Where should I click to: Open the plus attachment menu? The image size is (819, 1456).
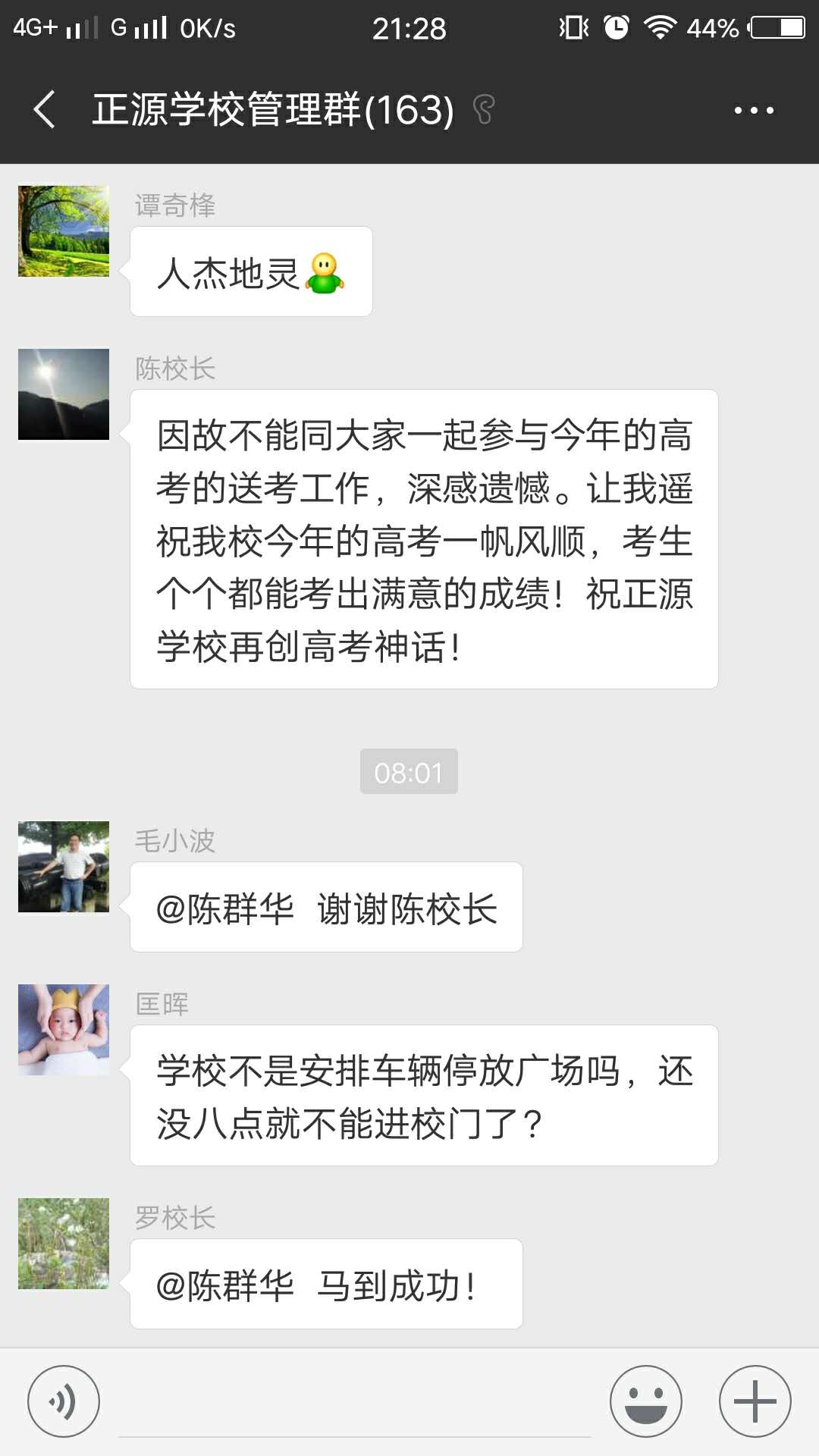click(755, 1401)
